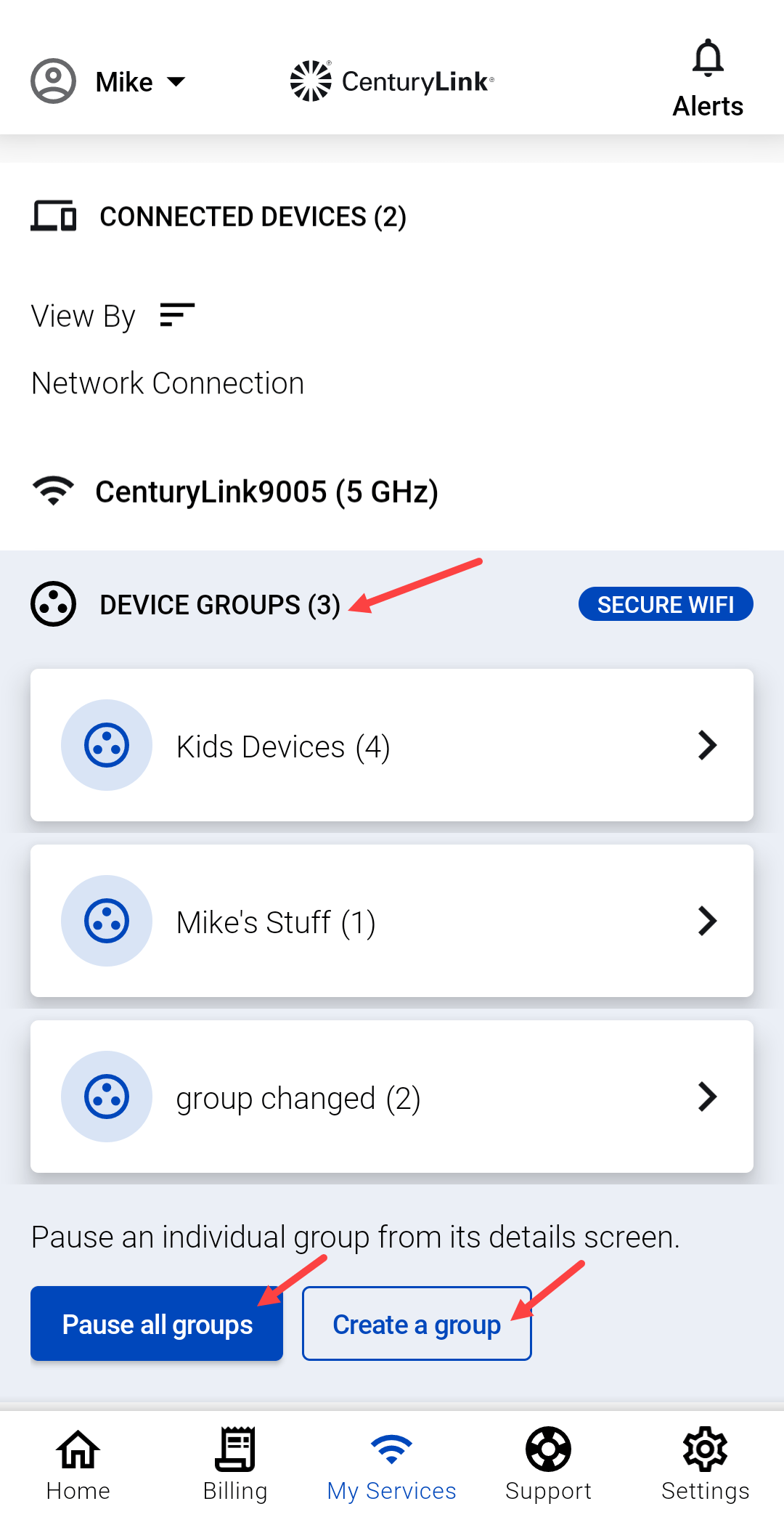
Task: Open the Mike's Stuff group
Action: coord(392,921)
